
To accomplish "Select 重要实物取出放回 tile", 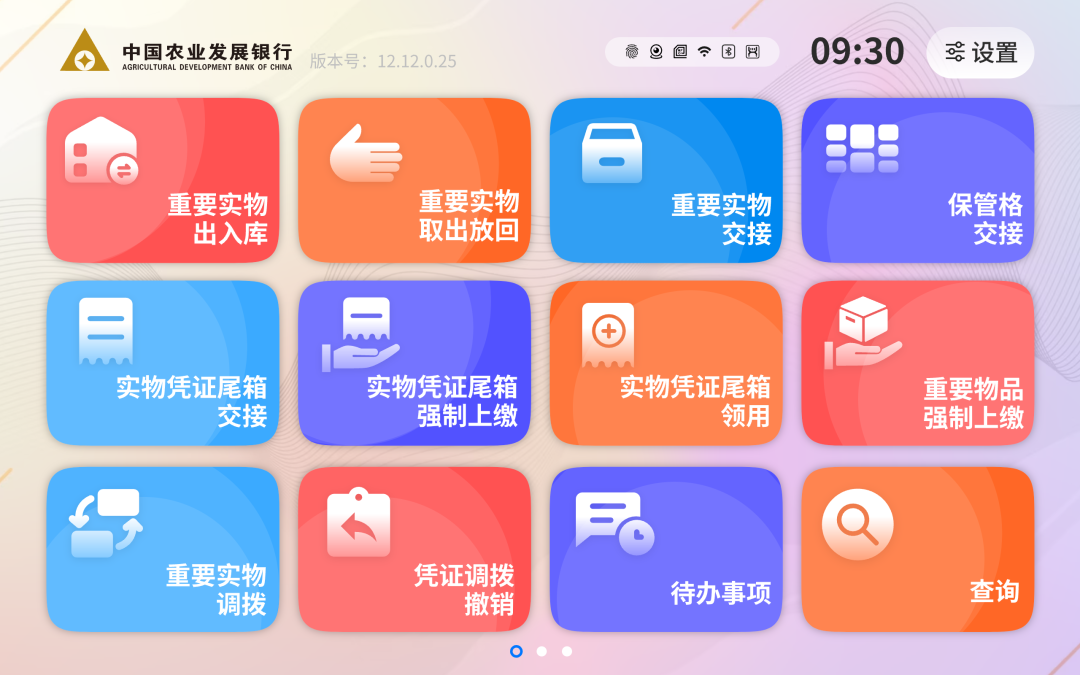I will point(414,180).
